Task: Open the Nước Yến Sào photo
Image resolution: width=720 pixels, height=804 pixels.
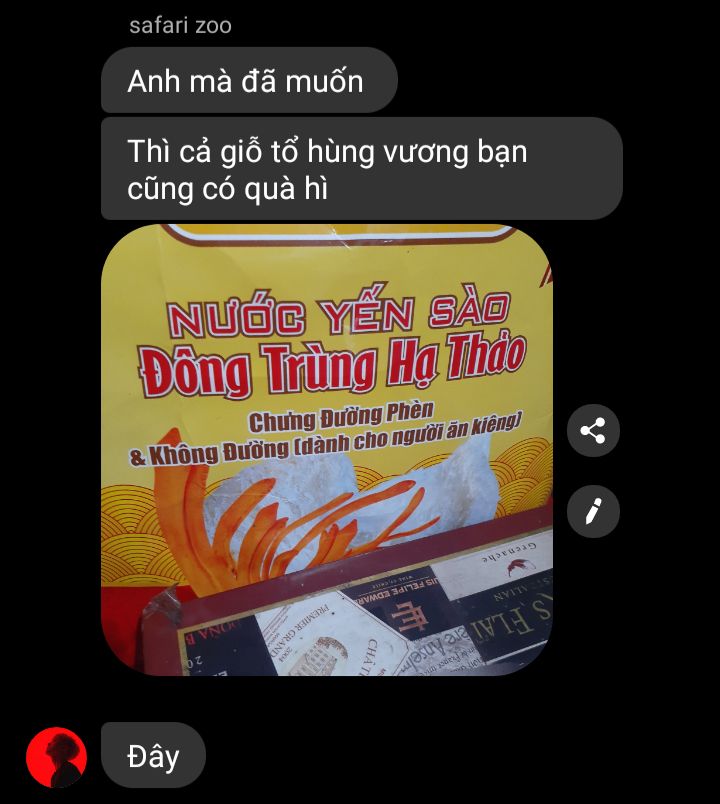Action: (x=327, y=450)
